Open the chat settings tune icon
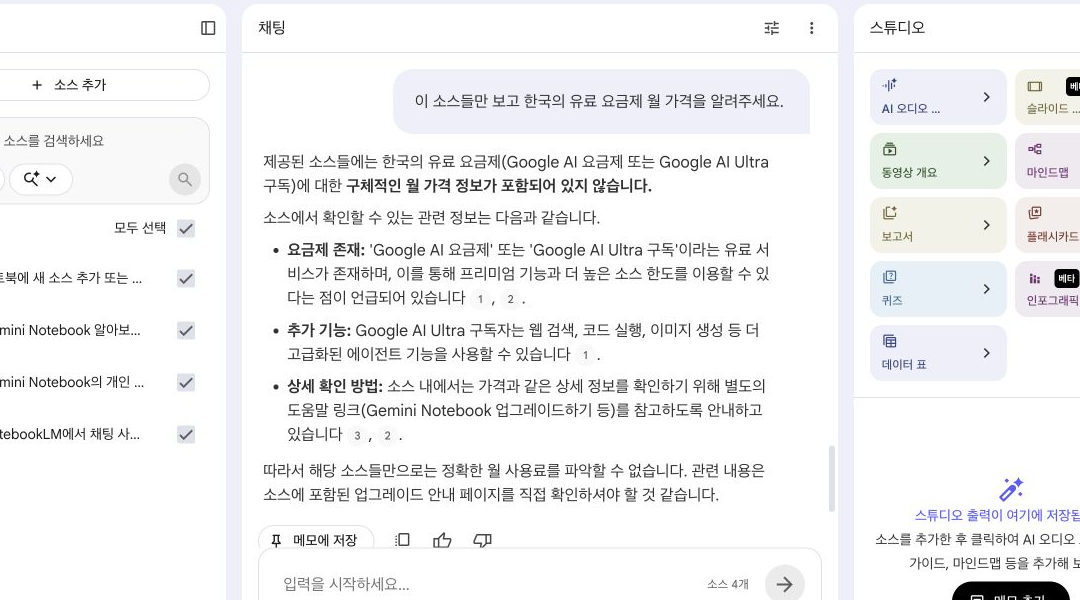This screenshot has height=600, width=1080. pos(771,28)
